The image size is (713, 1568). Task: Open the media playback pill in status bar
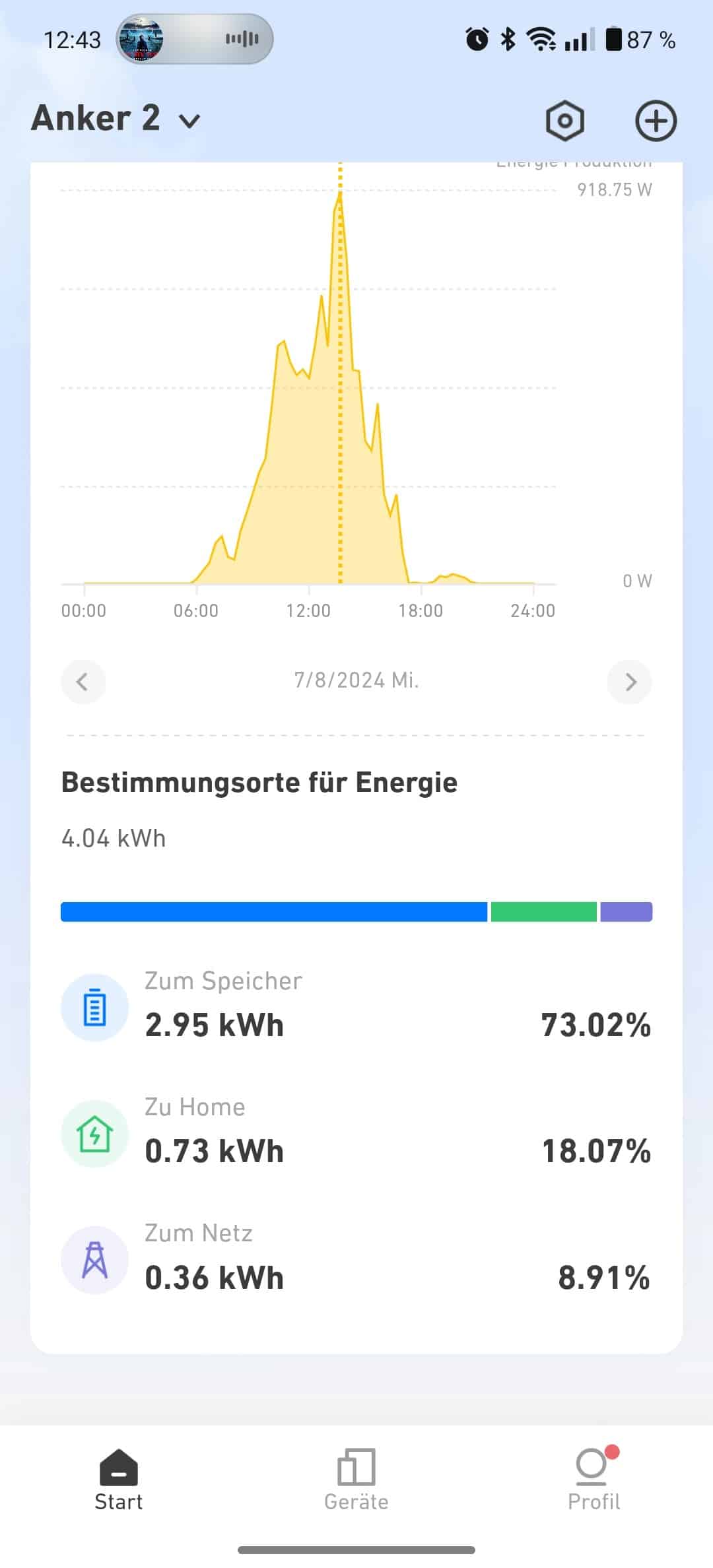(x=195, y=40)
